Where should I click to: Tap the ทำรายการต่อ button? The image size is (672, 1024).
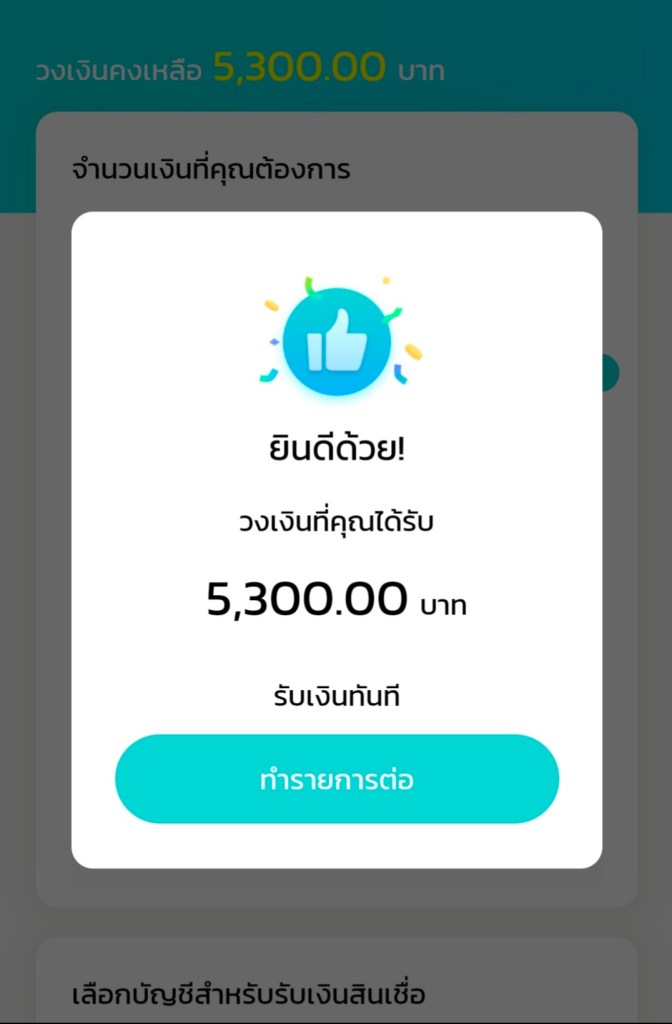336,779
